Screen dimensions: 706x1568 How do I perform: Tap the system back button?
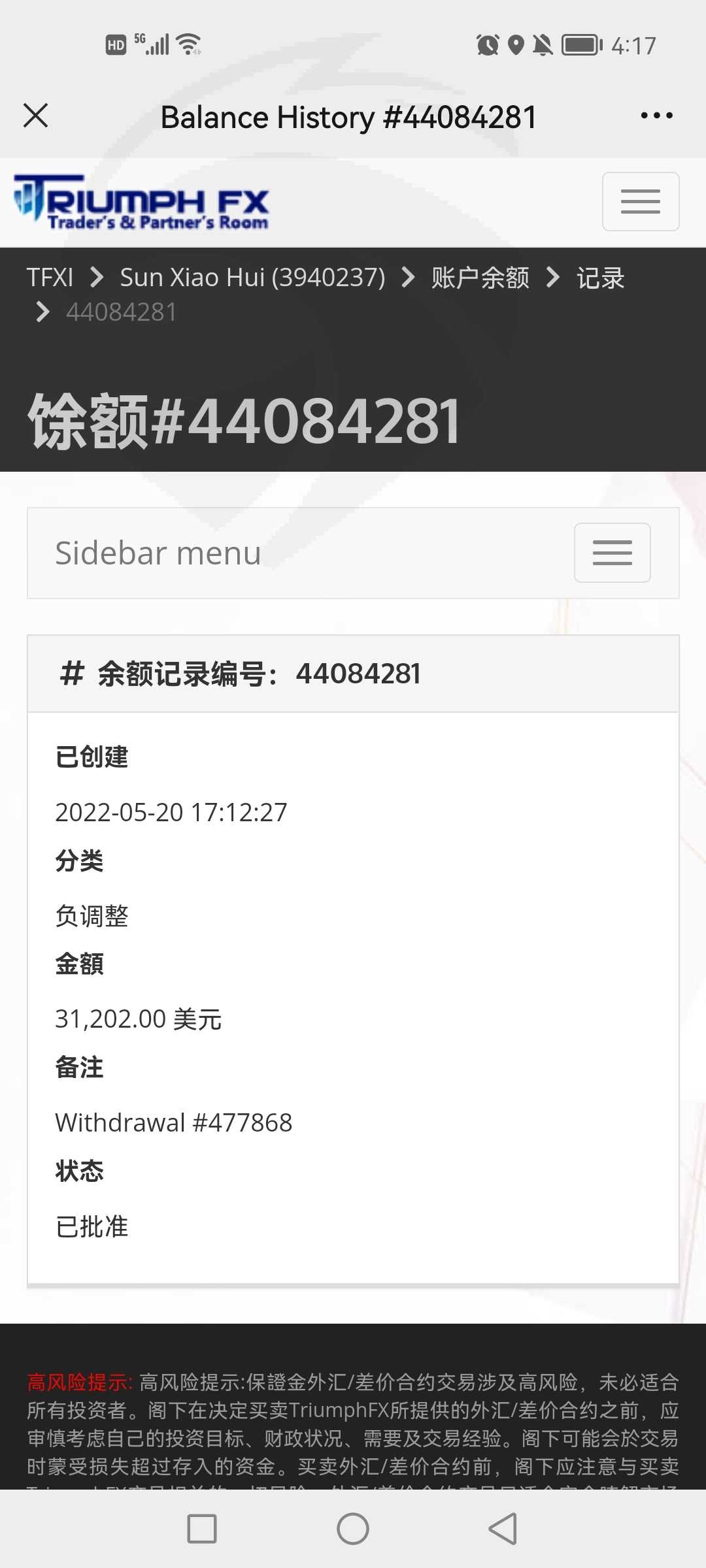(x=503, y=1529)
